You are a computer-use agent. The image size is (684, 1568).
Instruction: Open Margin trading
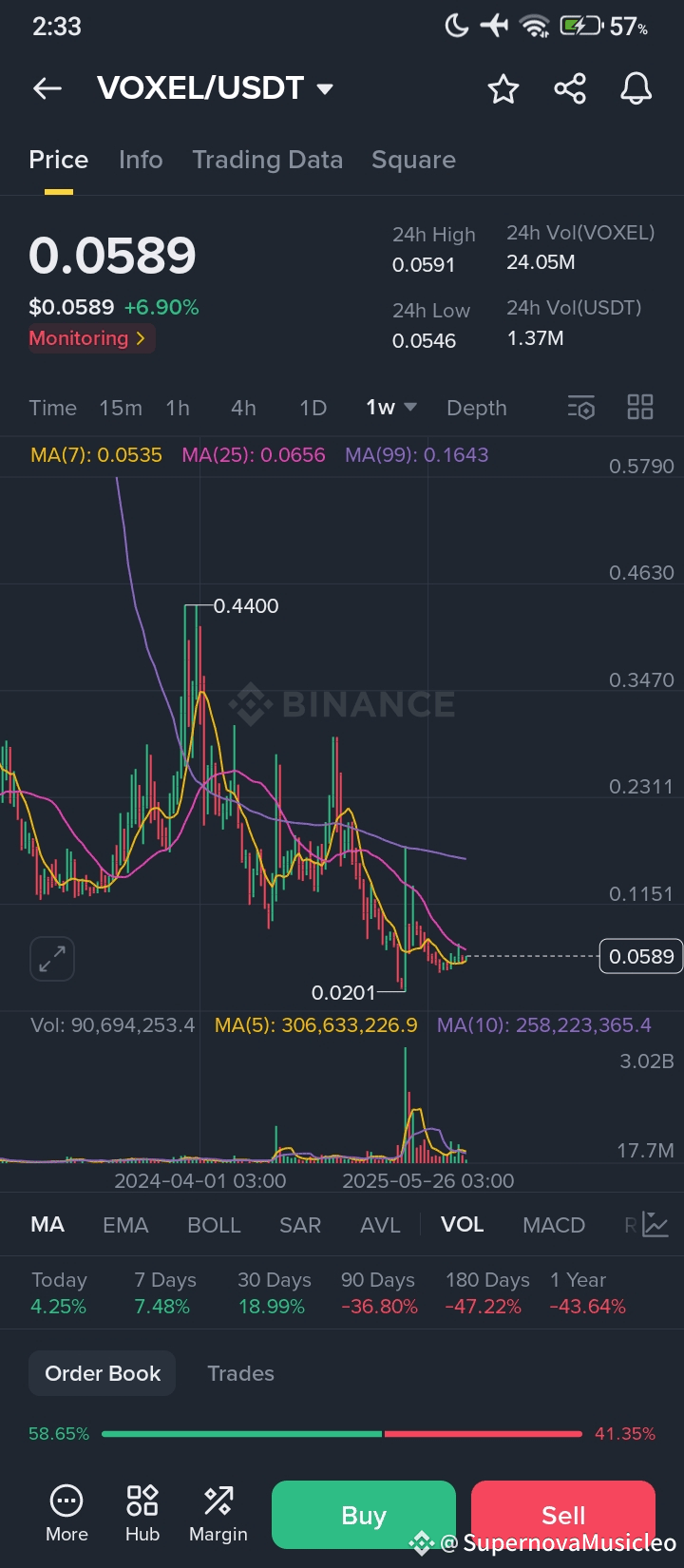coord(218,1515)
